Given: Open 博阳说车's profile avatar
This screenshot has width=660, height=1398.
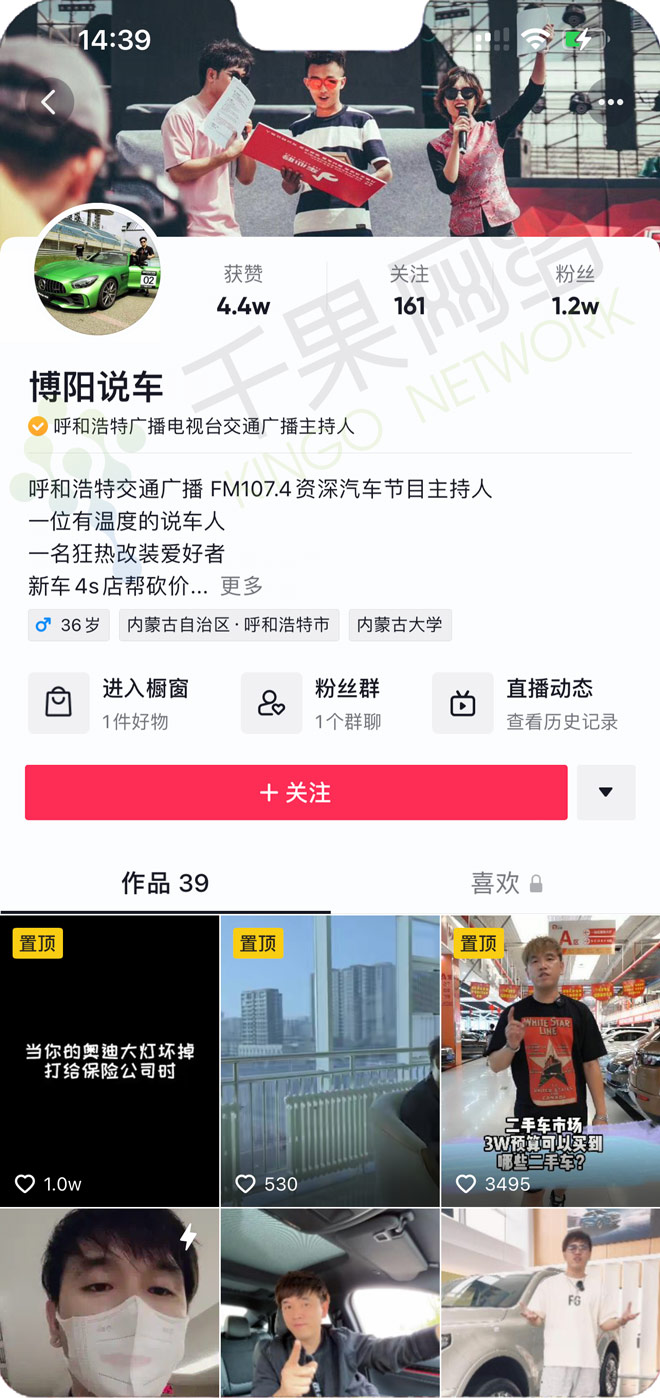Looking at the screenshot, I should click(96, 271).
